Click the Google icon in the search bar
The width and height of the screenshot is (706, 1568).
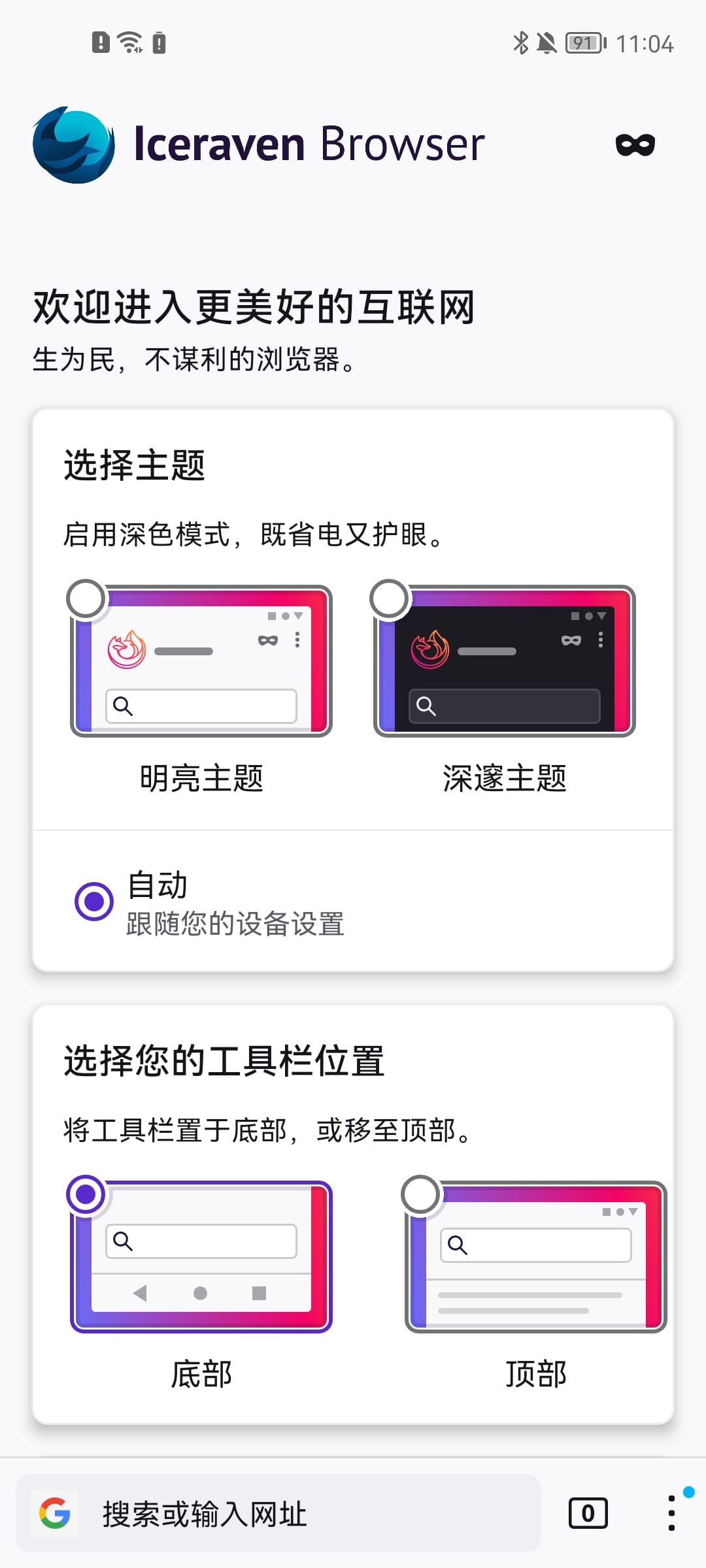click(x=56, y=1514)
